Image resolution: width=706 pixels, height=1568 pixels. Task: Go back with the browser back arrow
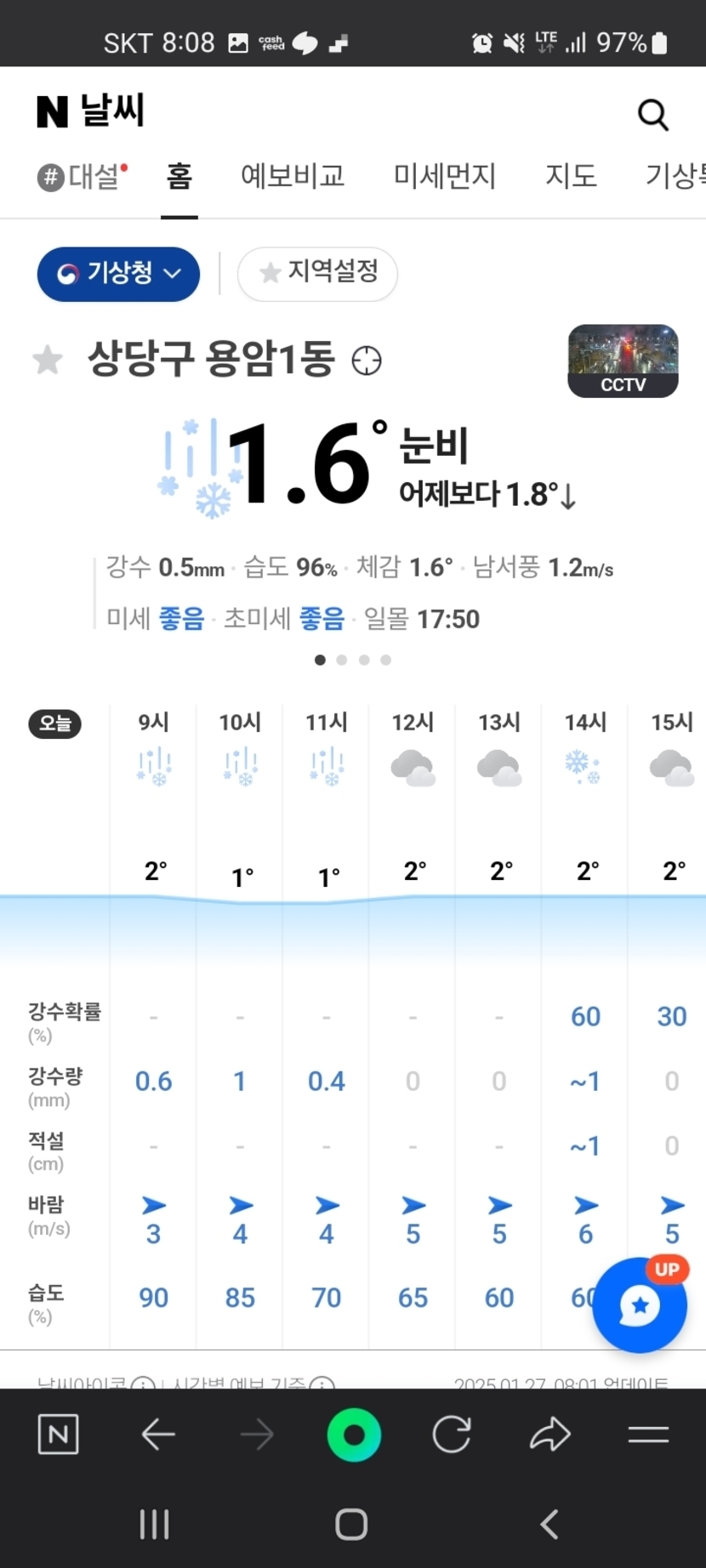tap(158, 1434)
